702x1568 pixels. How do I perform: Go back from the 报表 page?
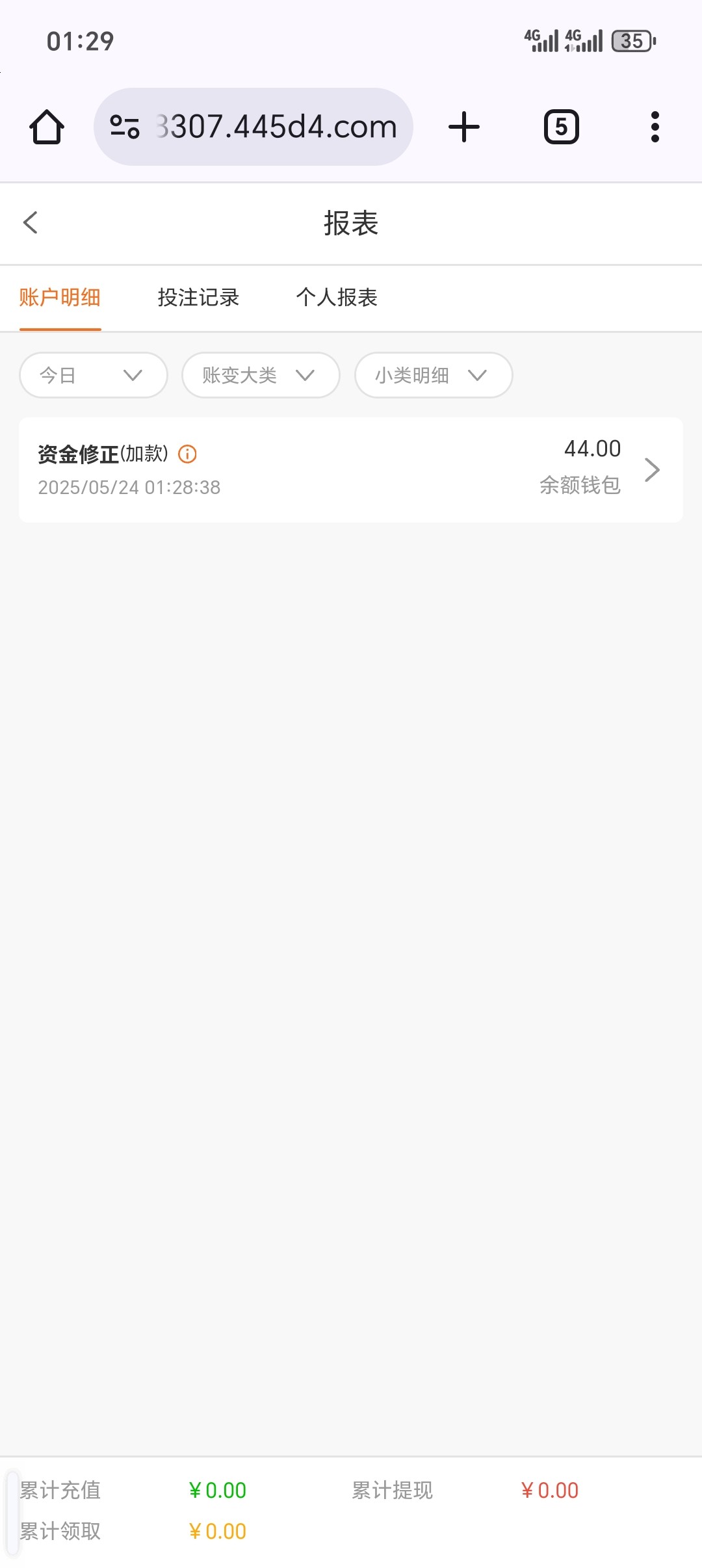(x=31, y=223)
